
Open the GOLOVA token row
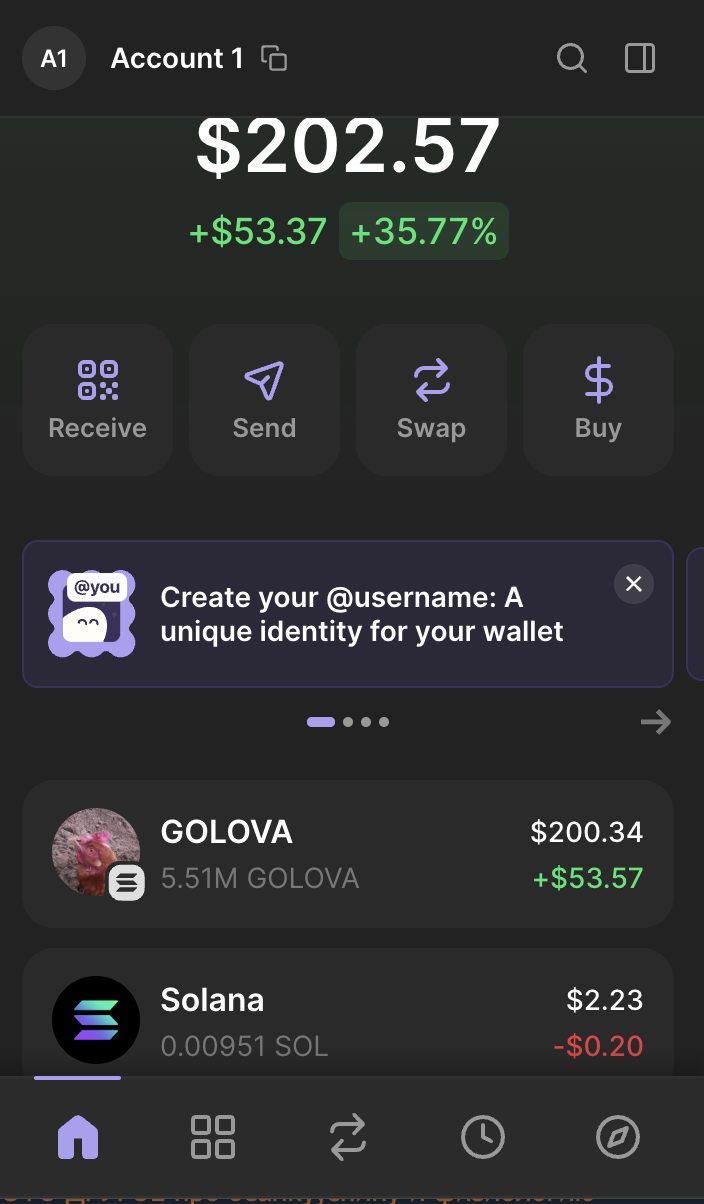(347, 854)
